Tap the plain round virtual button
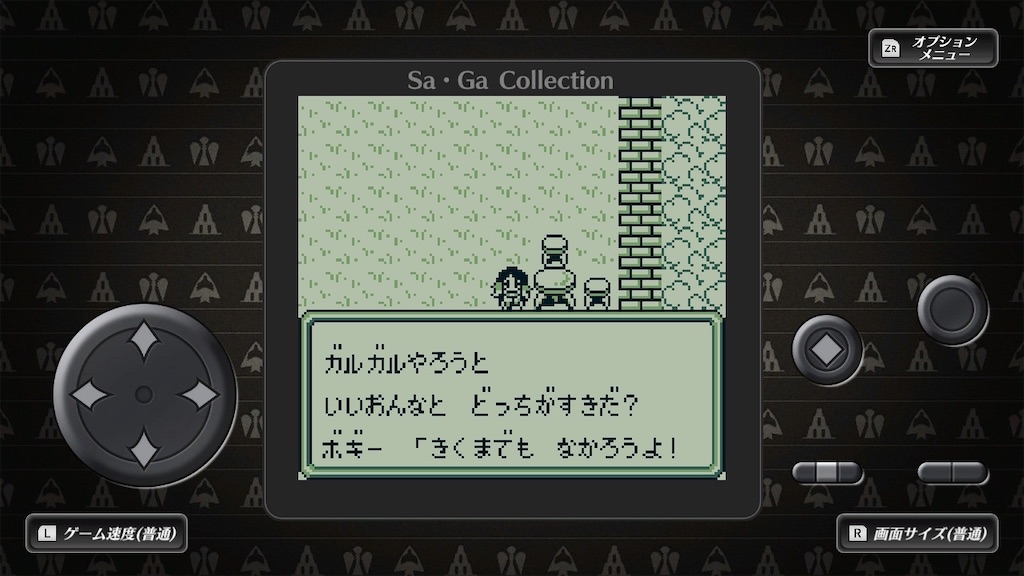This screenshot has width=1024, height=576. click(x=952, y=310)
